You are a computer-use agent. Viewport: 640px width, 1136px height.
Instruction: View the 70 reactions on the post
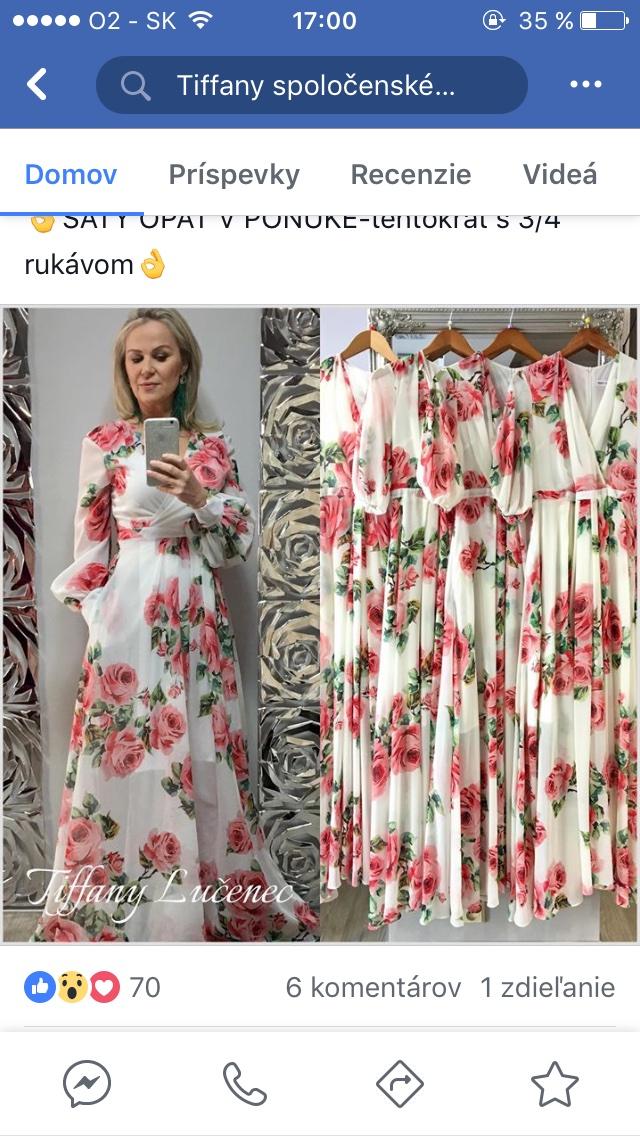point(92,988)
